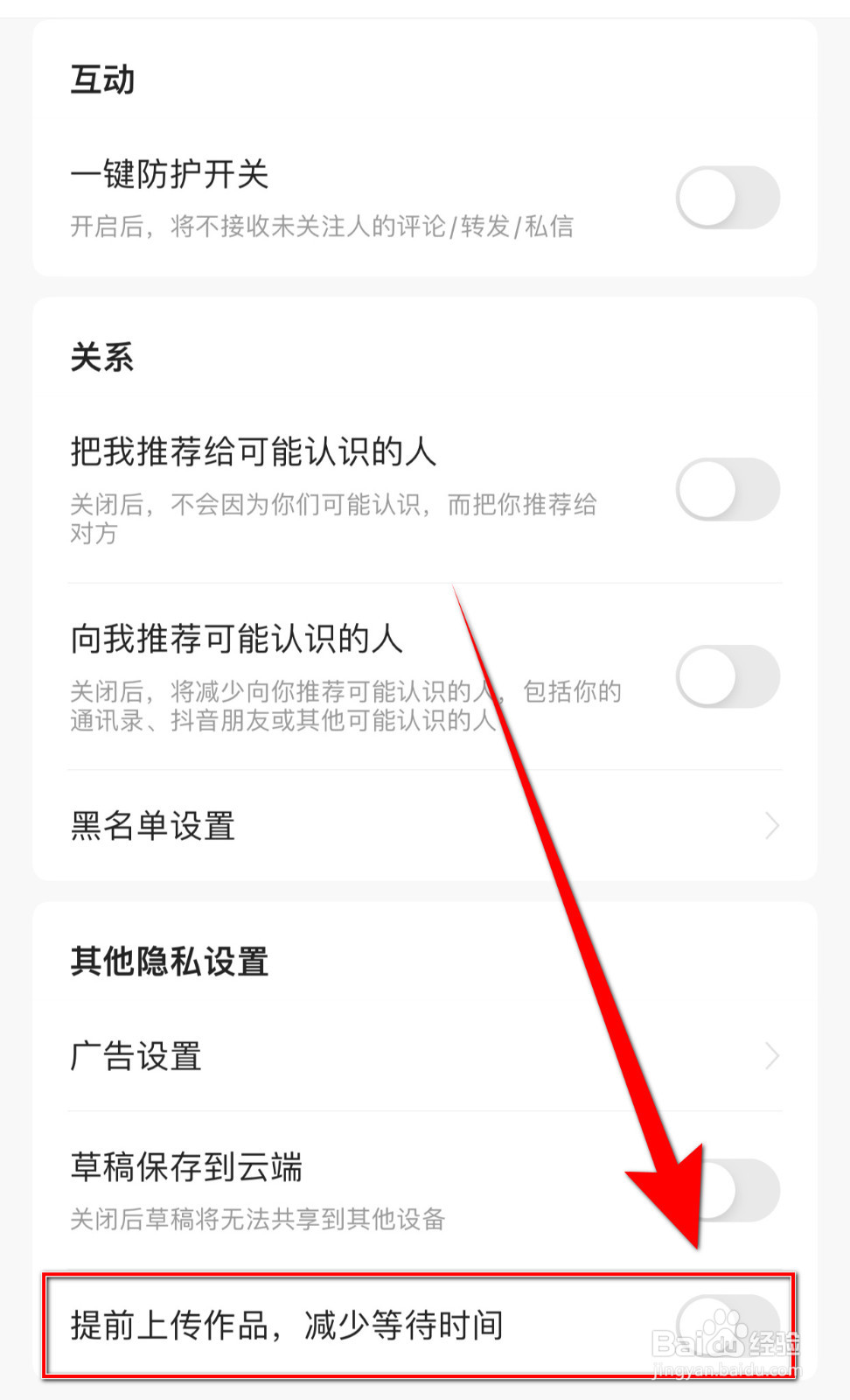
Task: Click the 关系 section header
Action: click(102, 356)
